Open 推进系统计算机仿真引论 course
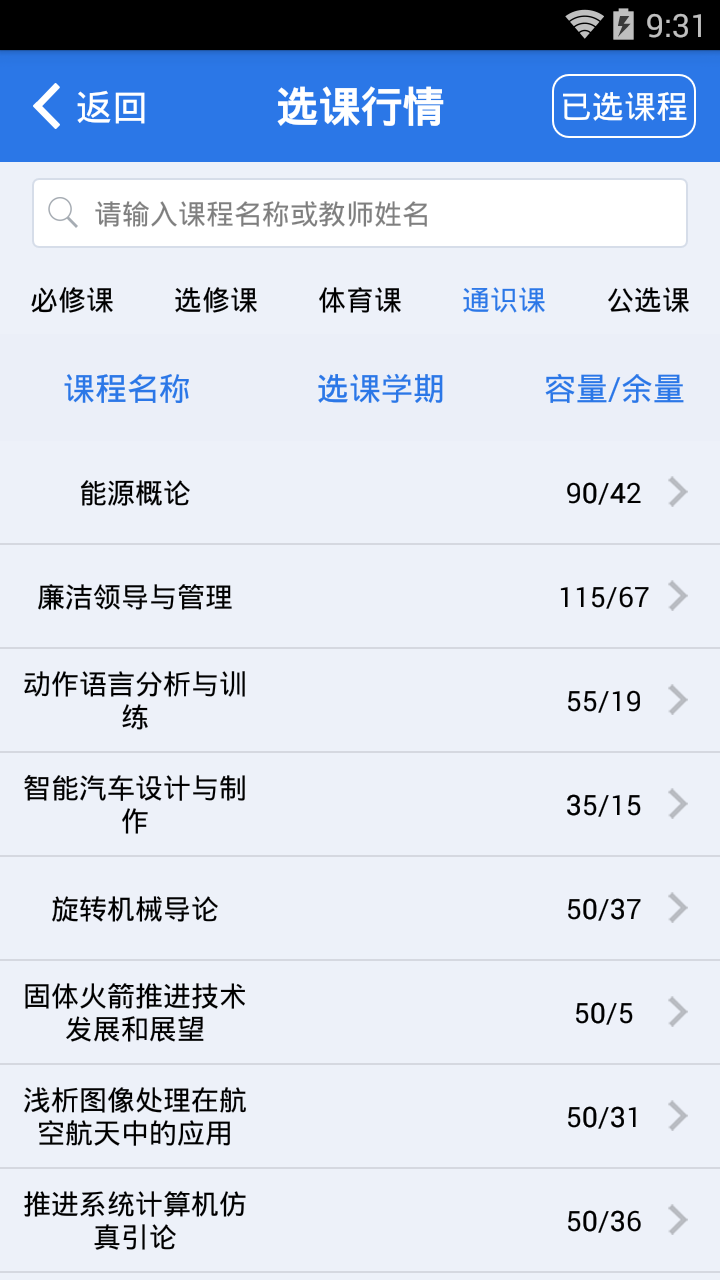The height and width of the screenshot is (1280, 720). point(360,1221)
